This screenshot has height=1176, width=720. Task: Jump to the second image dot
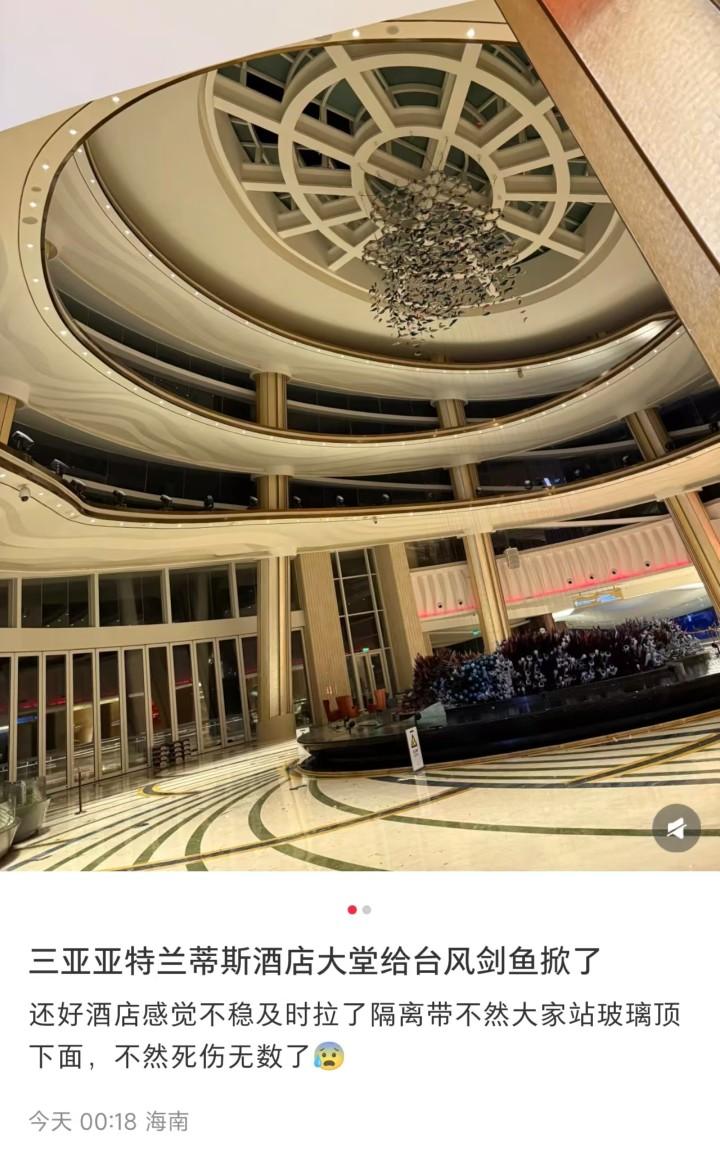[x=367, y=910]
